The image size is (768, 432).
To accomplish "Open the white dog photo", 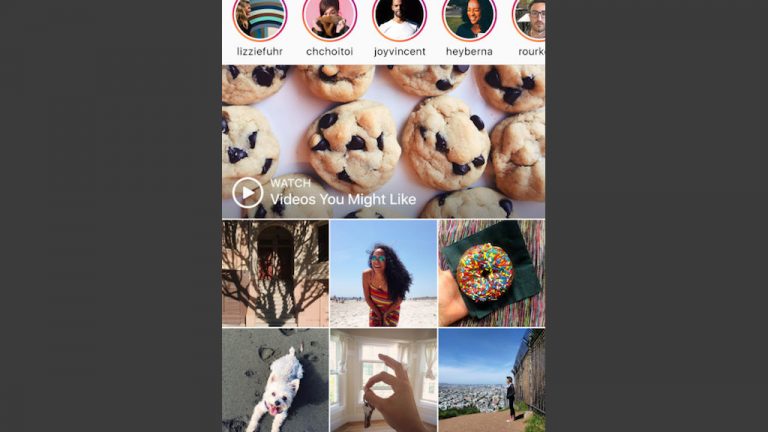I will tap(275, 381).
